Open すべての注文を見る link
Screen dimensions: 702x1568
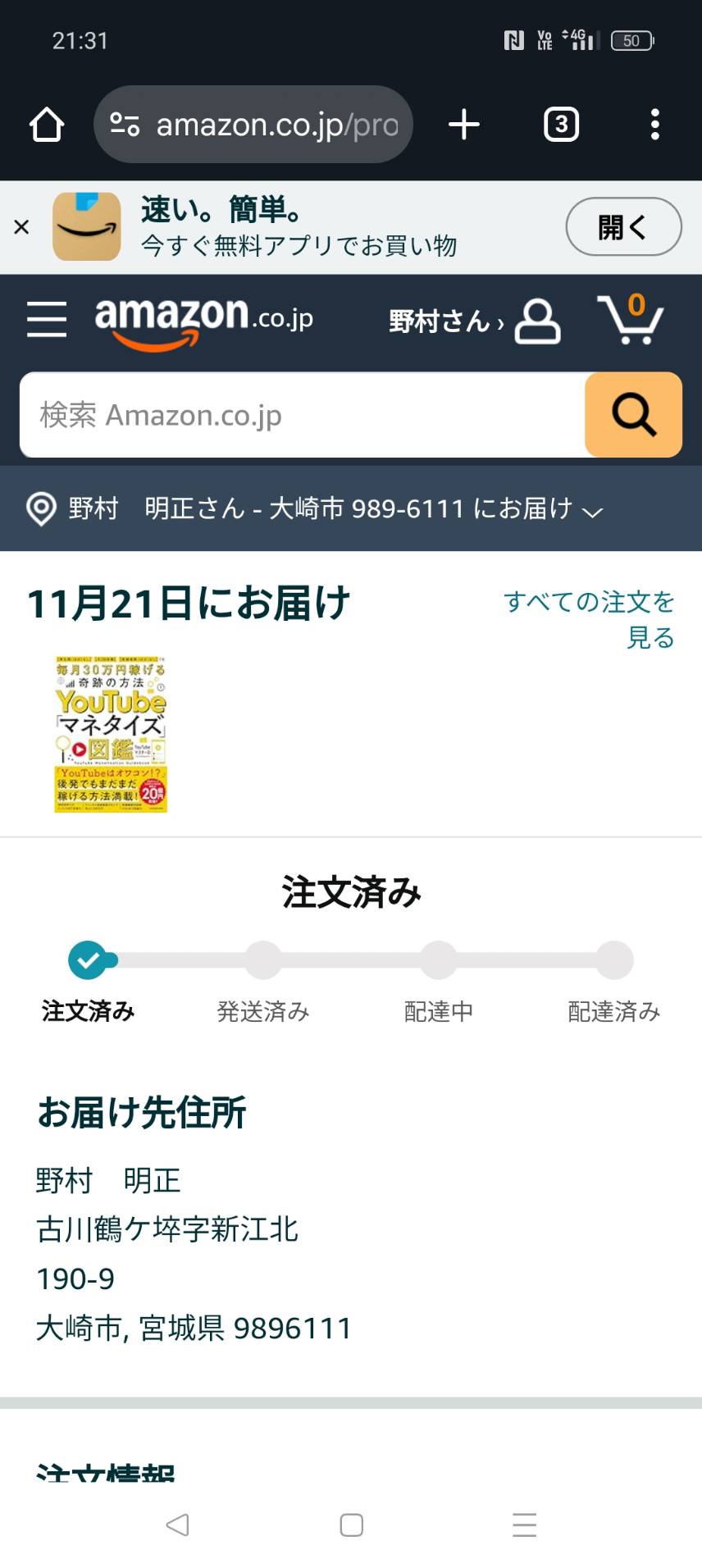589,619
